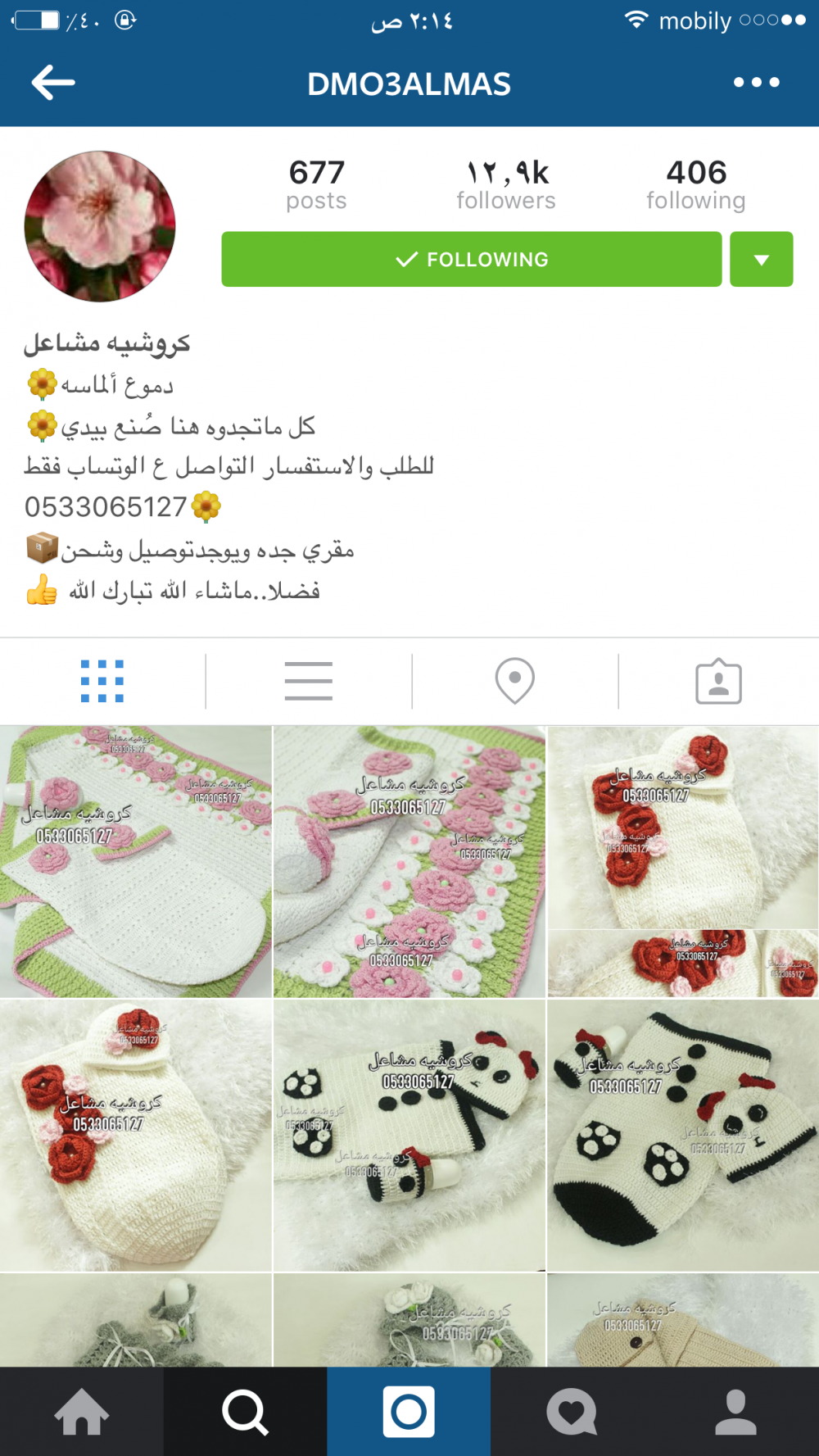Screen dimensions: 819x1456
Task: Go to the Home feed tab
Action: [81, 1412]
